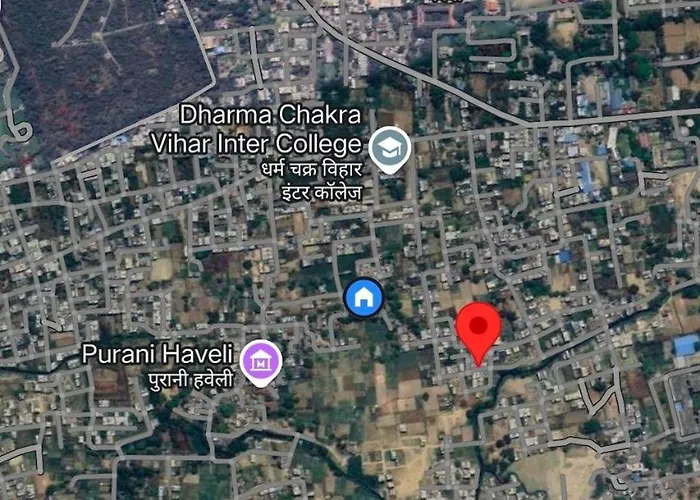Open Dharma Chakra Vihar Inter College marker
This screenshot has height=500, width=700.
[x=389, y=150]
